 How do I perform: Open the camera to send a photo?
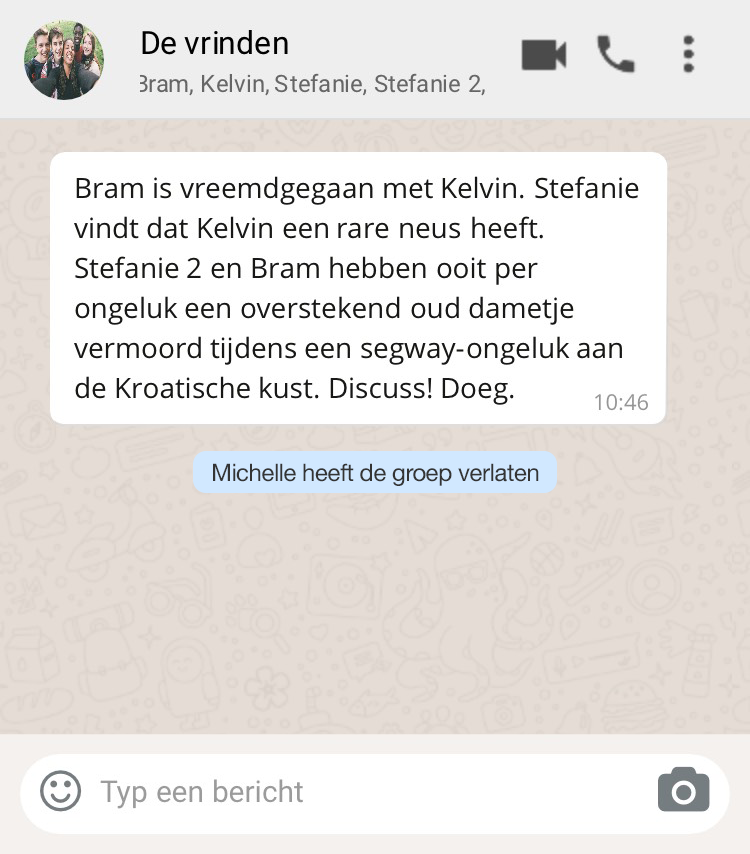683,791
